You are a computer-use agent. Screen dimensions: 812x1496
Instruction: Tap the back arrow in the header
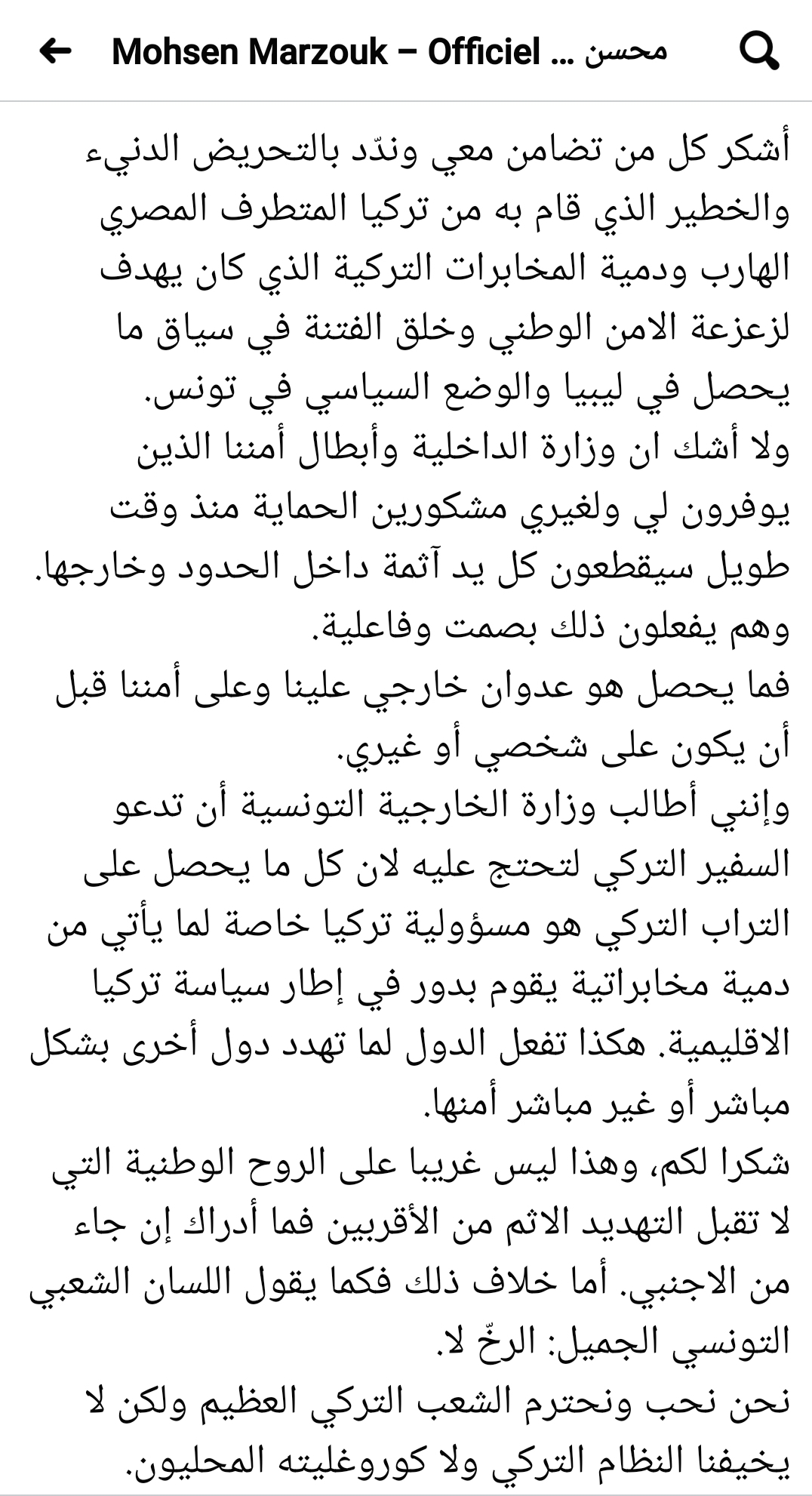click(55, 52)
